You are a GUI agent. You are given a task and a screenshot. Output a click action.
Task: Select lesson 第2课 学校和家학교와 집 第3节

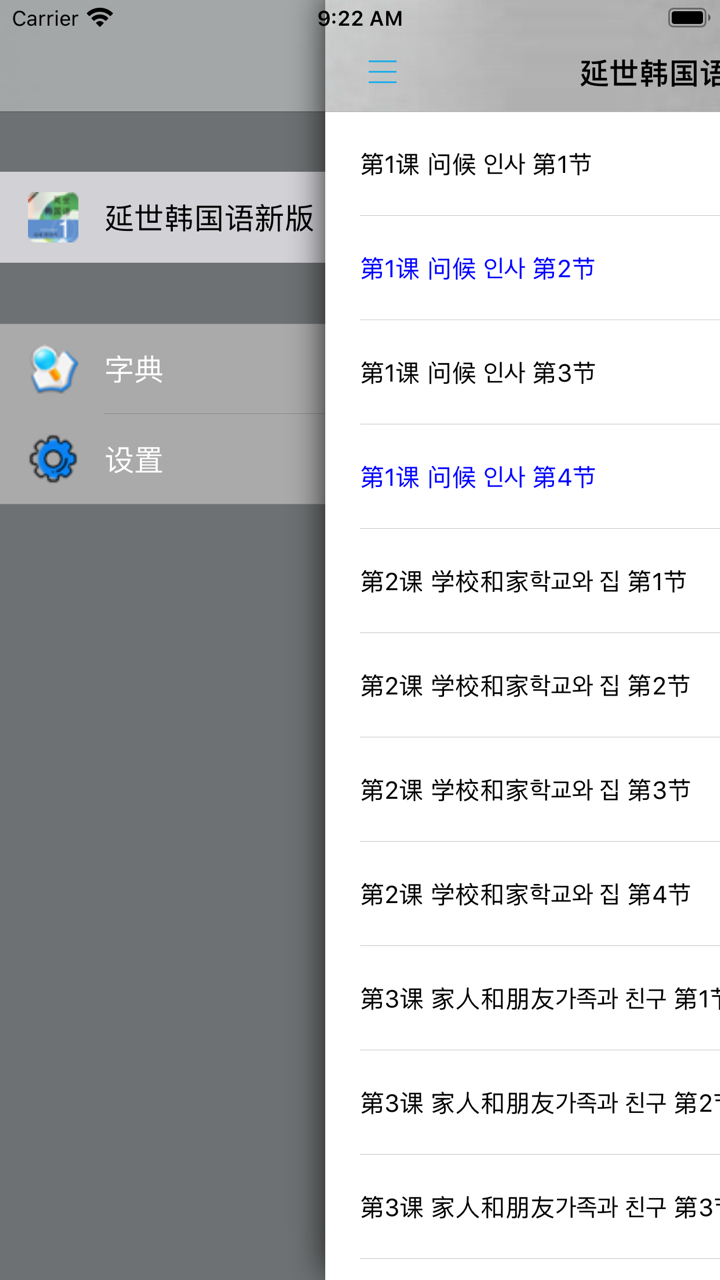520,790
